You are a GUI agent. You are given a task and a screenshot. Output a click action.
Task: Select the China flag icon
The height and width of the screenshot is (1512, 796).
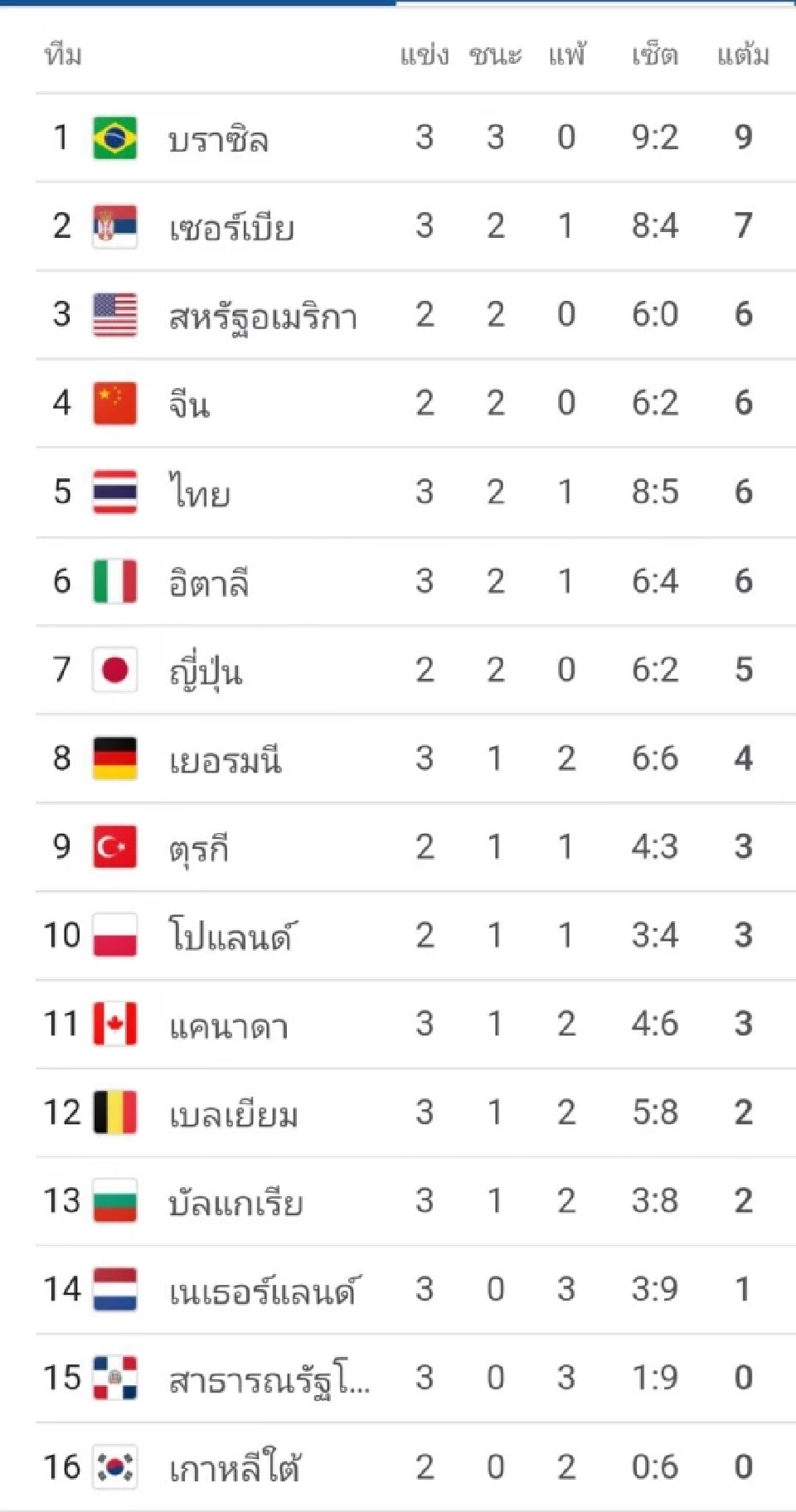pos(115,404)
